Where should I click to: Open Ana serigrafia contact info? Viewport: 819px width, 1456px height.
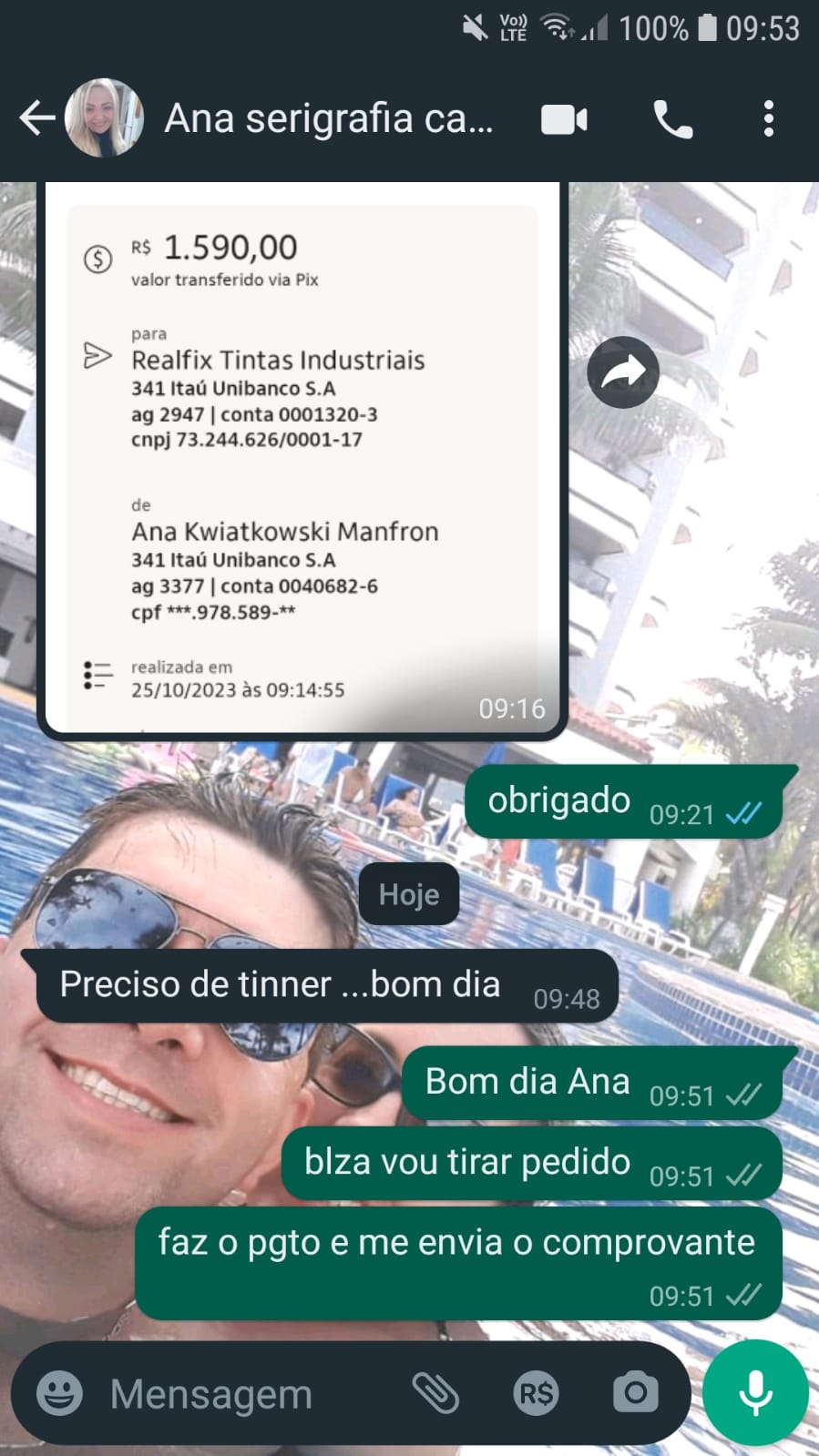click(328, 118)
